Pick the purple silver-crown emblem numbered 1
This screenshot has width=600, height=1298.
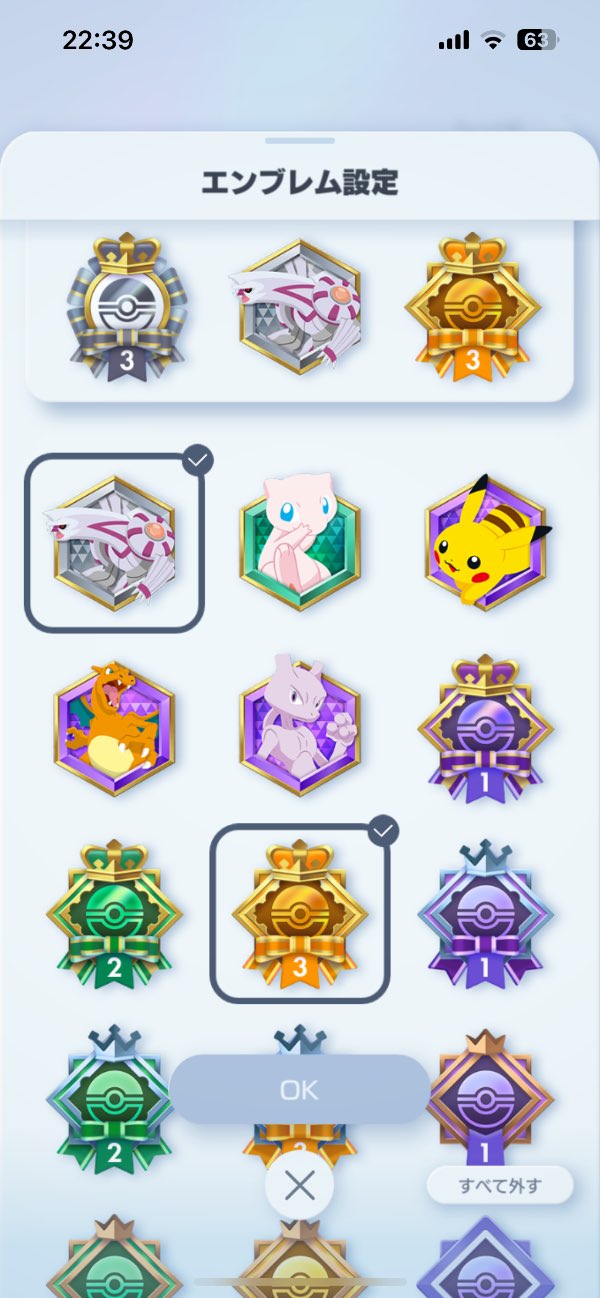click(486, 912)
